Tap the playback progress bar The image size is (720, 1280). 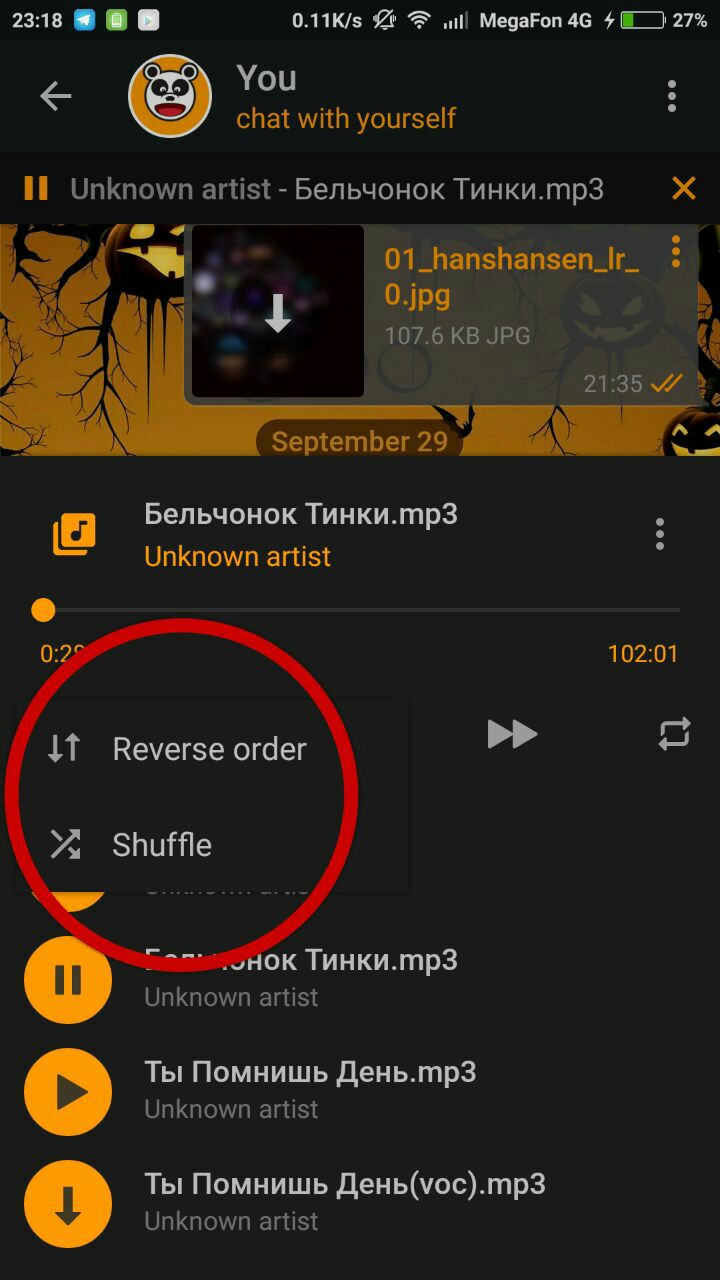pyautogui.click(x=360, y=609)
